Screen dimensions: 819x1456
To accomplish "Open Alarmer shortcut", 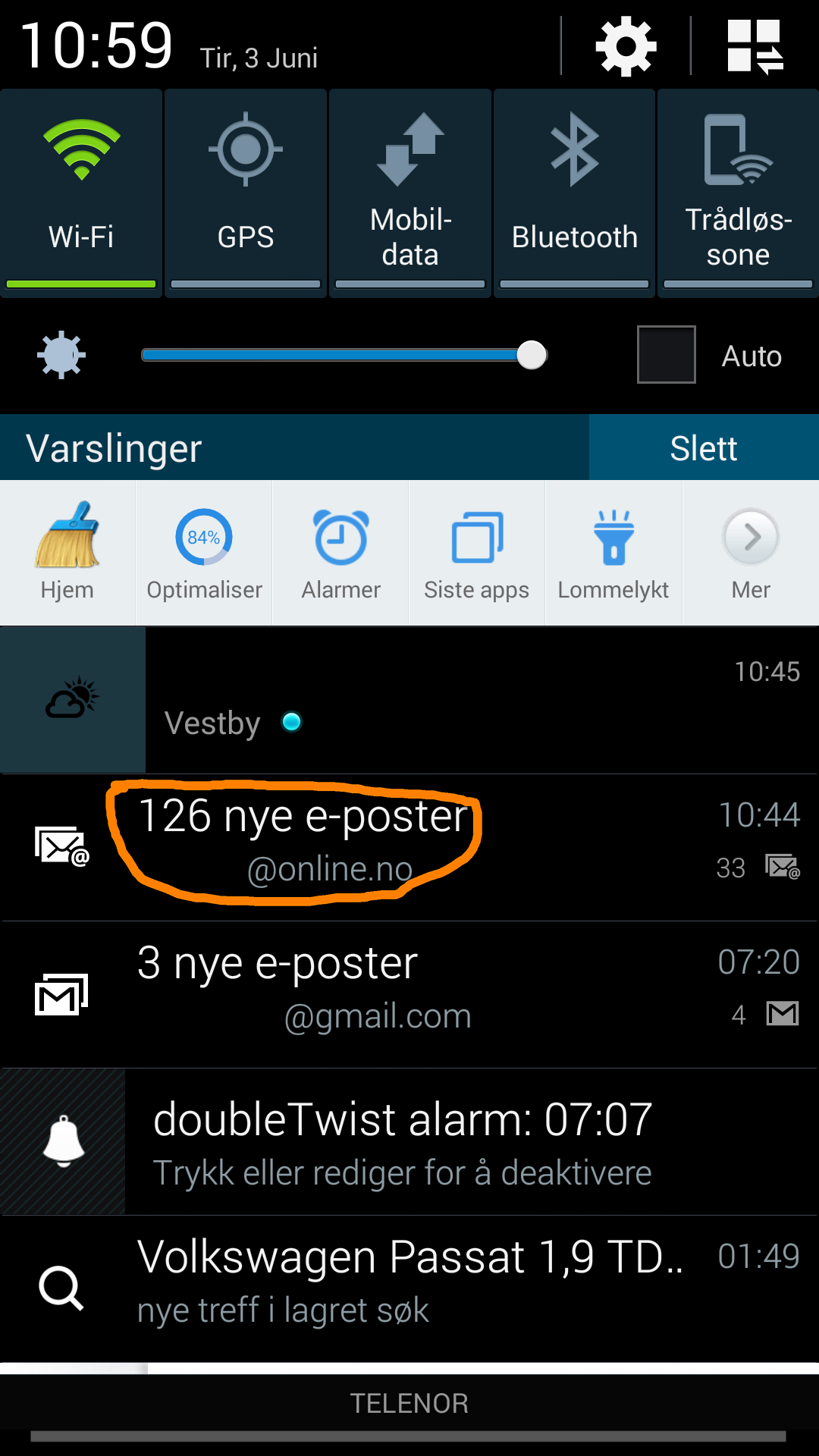I will (x=340, y=552).
